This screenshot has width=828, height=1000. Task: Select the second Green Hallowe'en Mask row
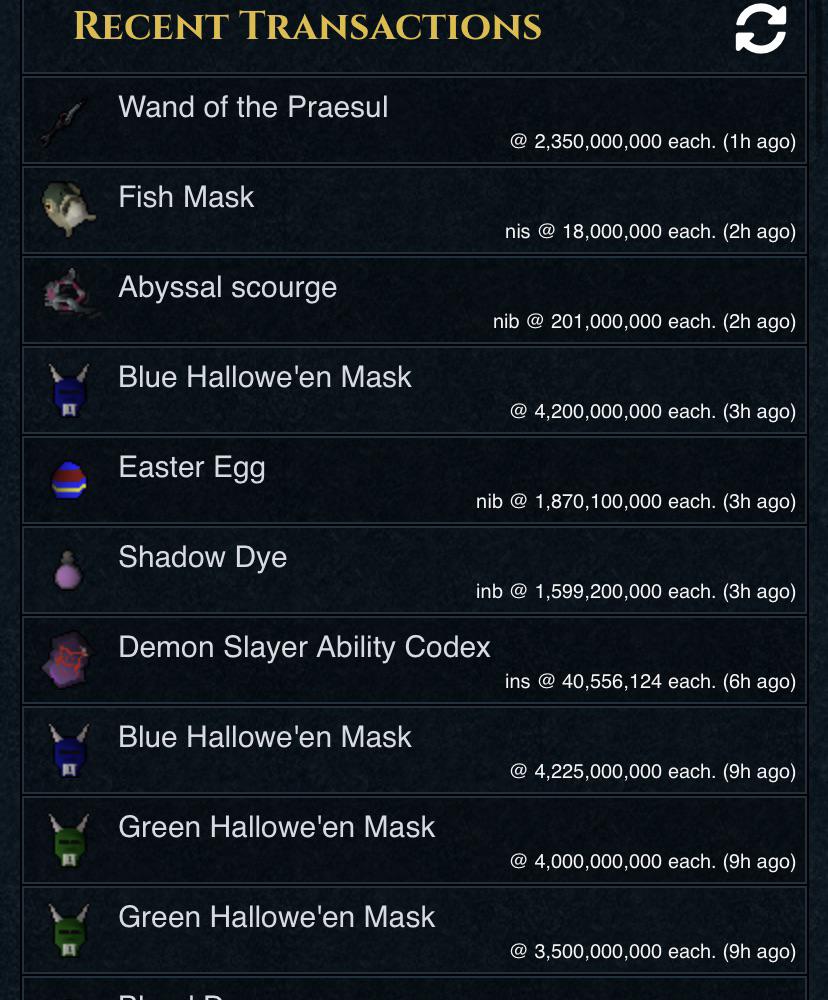[x=414, y=929]
